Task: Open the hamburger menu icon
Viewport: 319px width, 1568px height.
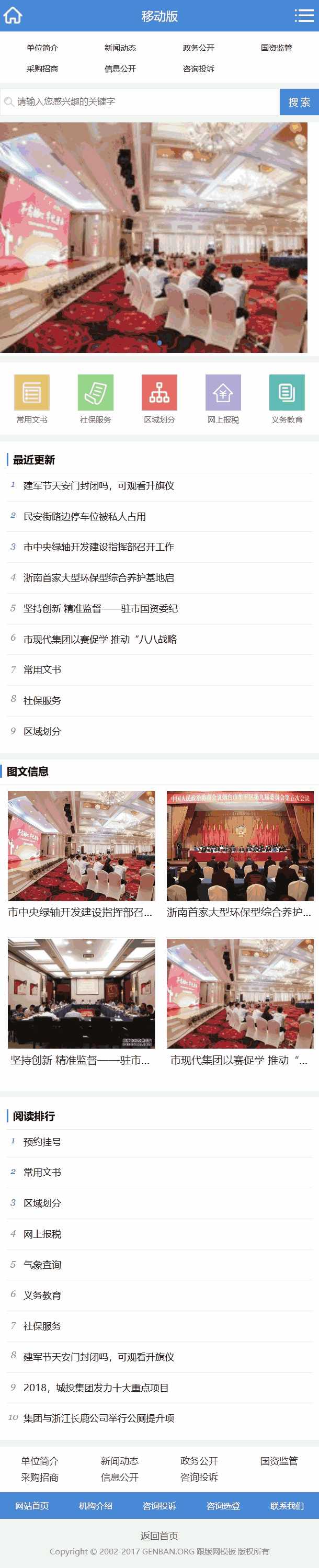Action: coord(303,15)
